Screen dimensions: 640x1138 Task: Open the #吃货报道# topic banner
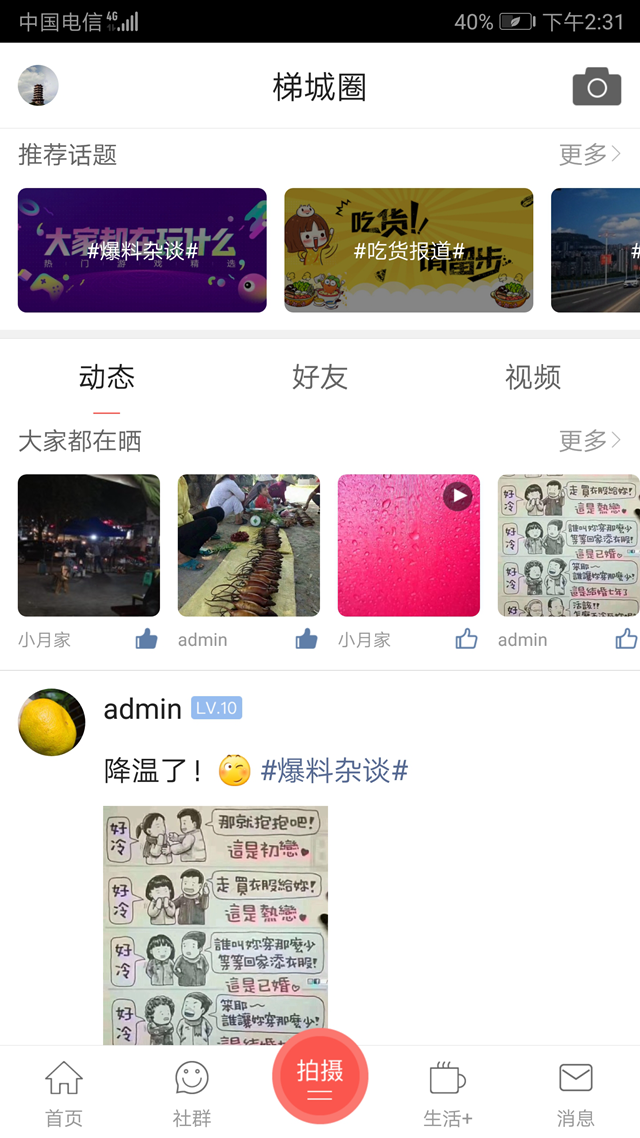pos(408,250)
